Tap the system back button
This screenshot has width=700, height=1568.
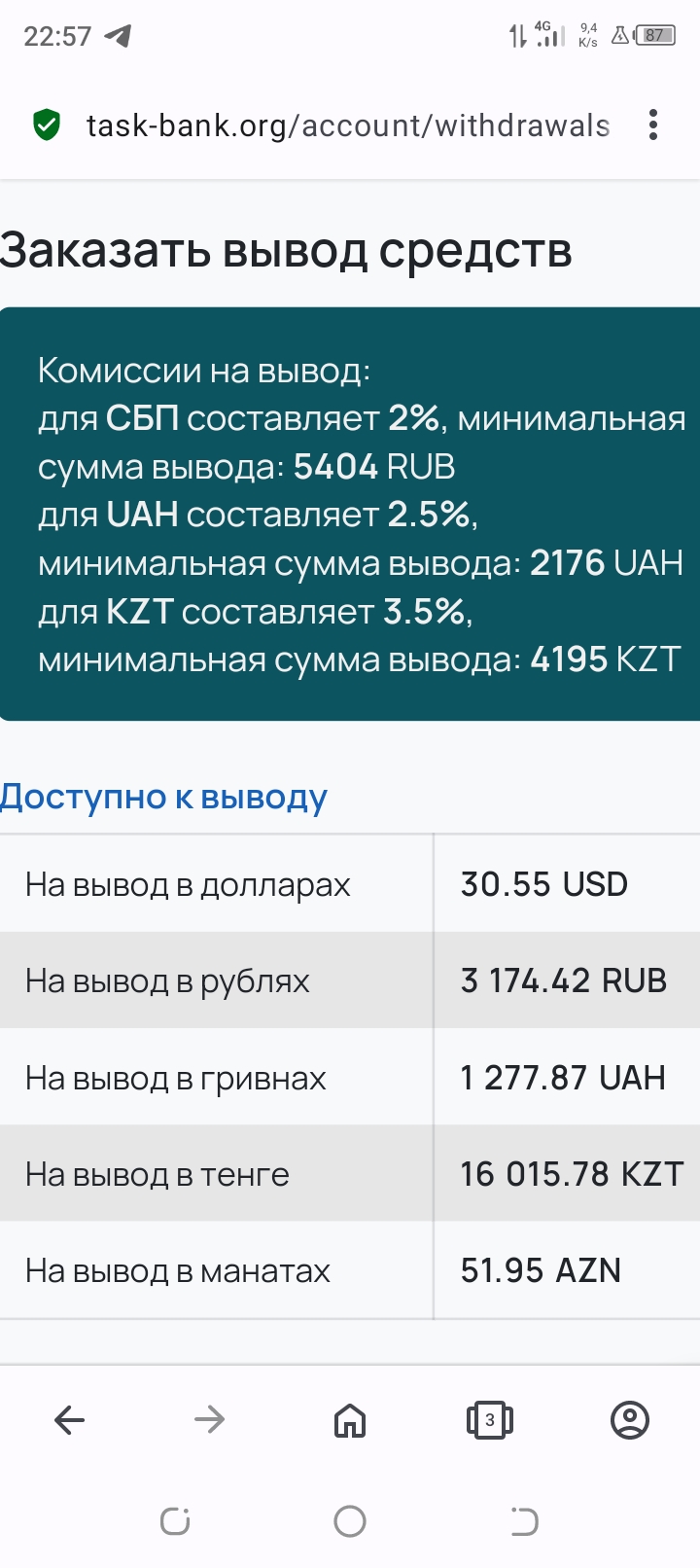point(524,1521)
